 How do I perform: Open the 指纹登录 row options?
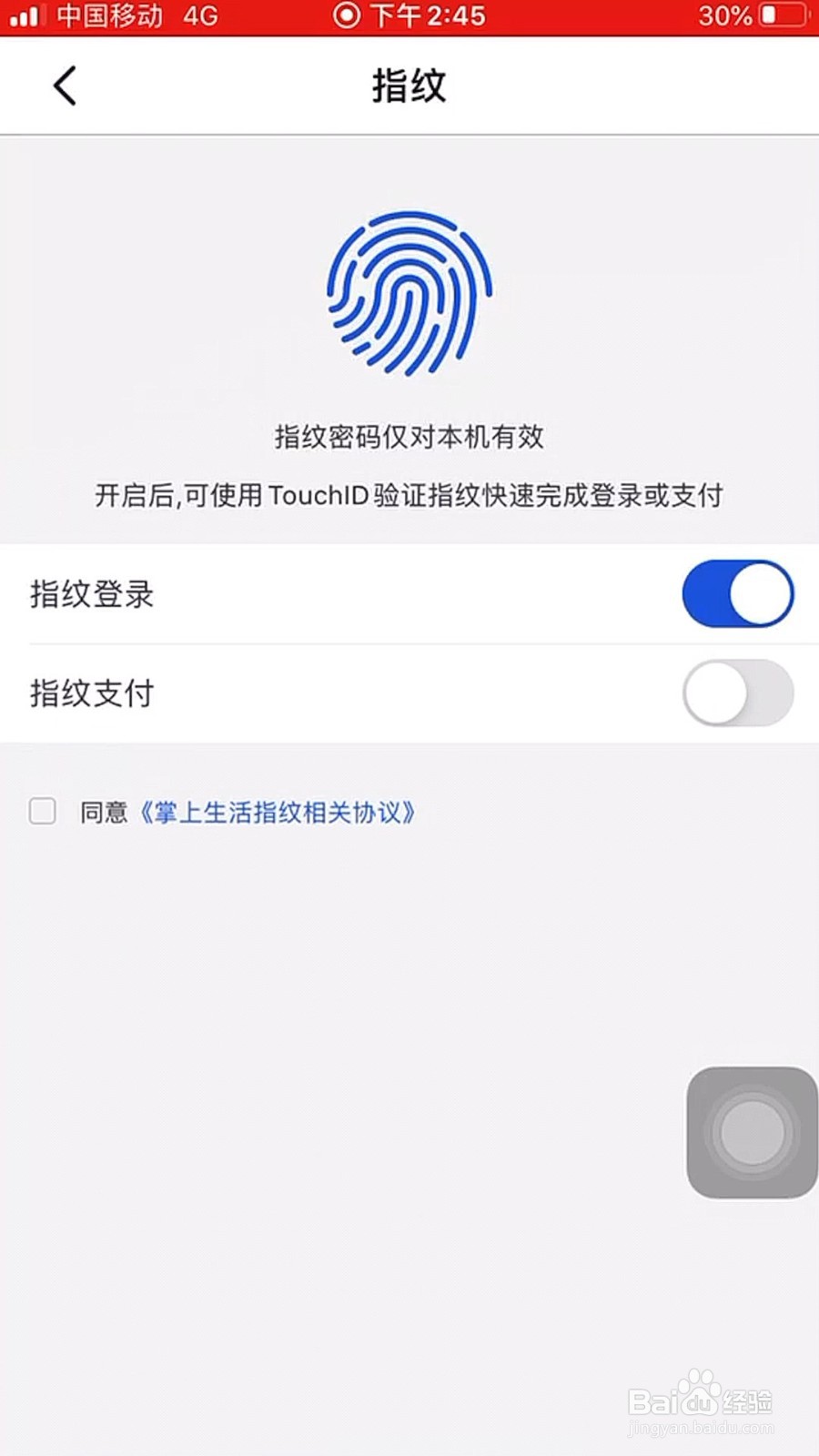tap(91, 593)
